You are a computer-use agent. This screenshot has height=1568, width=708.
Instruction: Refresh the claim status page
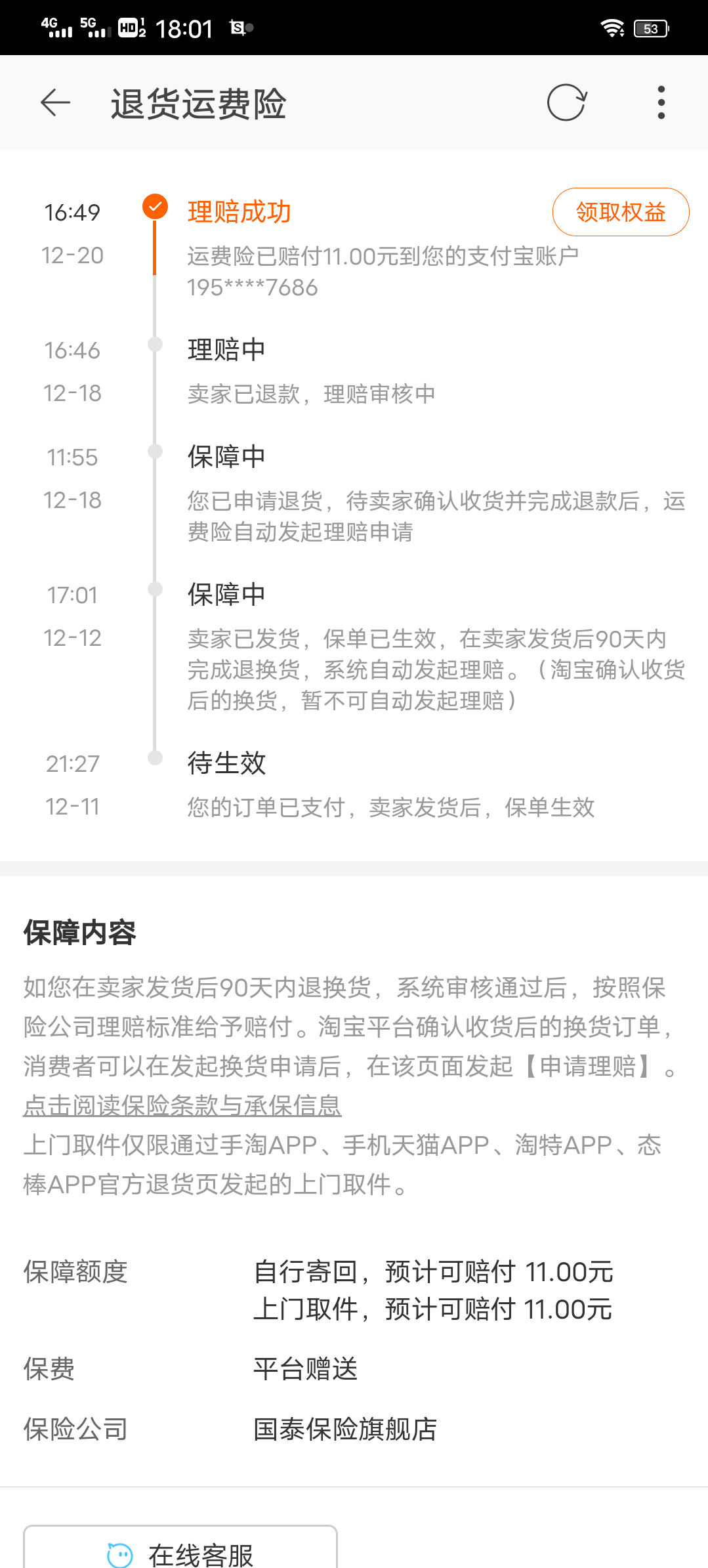point(566,103)
